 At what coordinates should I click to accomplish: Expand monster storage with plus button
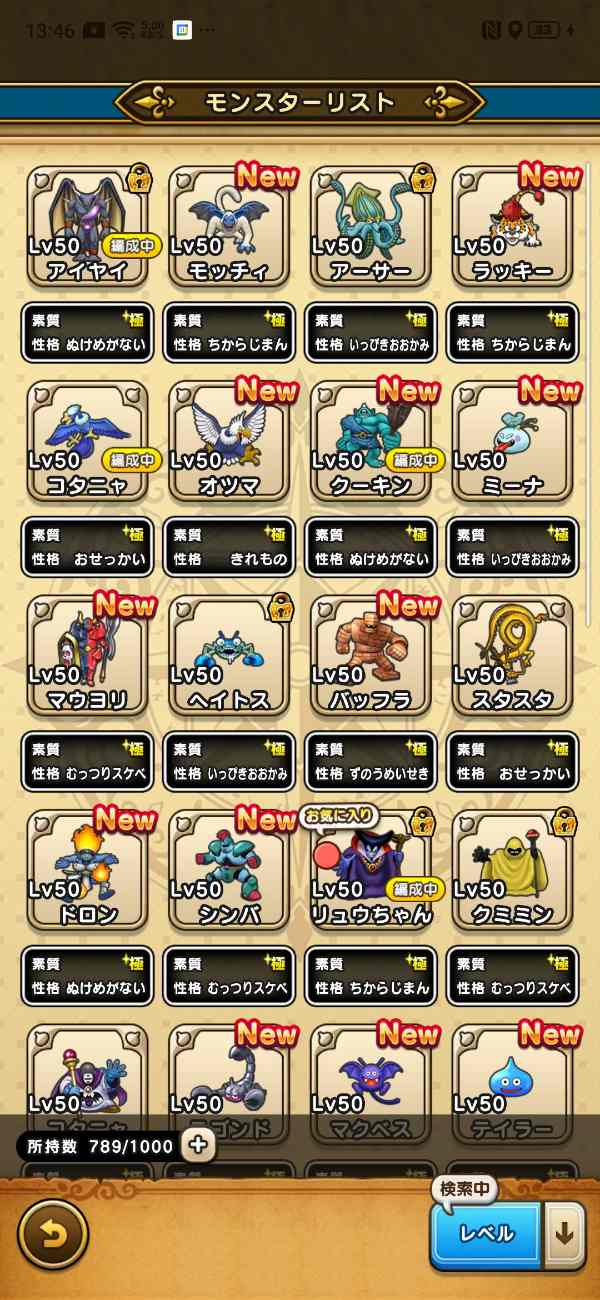(198, 1145)
